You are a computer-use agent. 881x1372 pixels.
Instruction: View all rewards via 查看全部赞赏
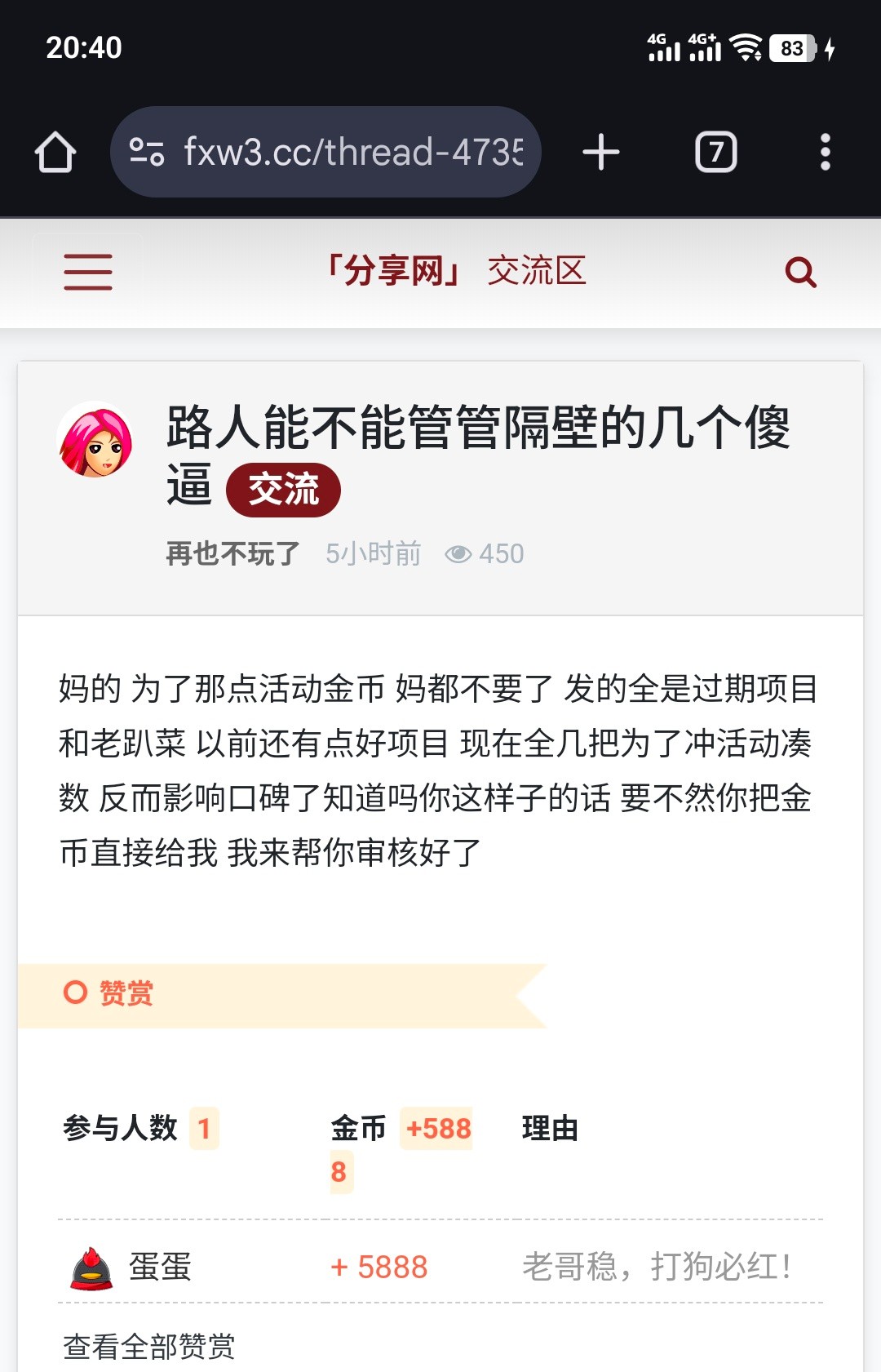tap(149, 1346)
